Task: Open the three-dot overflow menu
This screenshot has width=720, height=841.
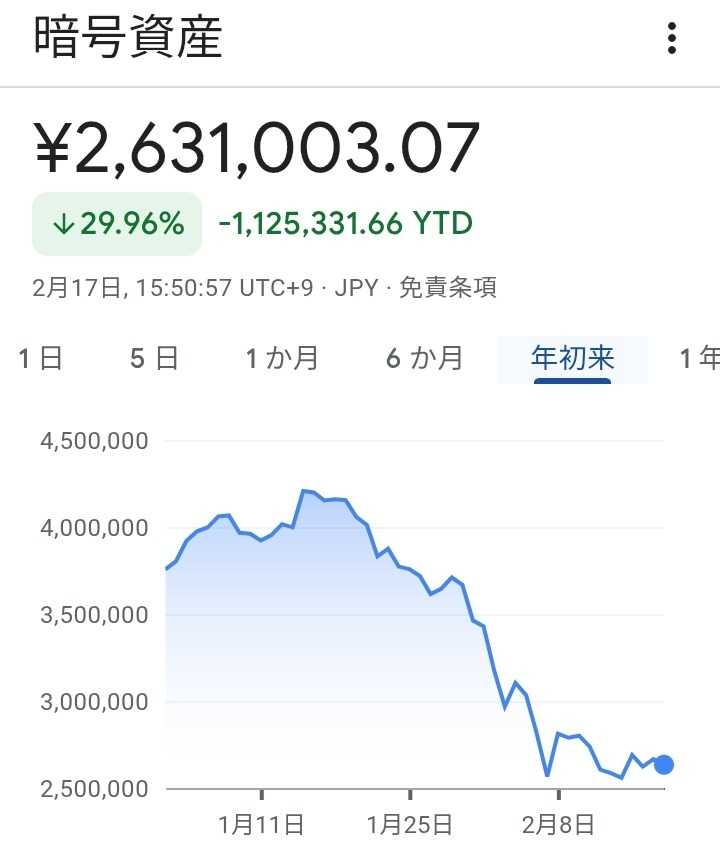Action: (x=672, y=39)
